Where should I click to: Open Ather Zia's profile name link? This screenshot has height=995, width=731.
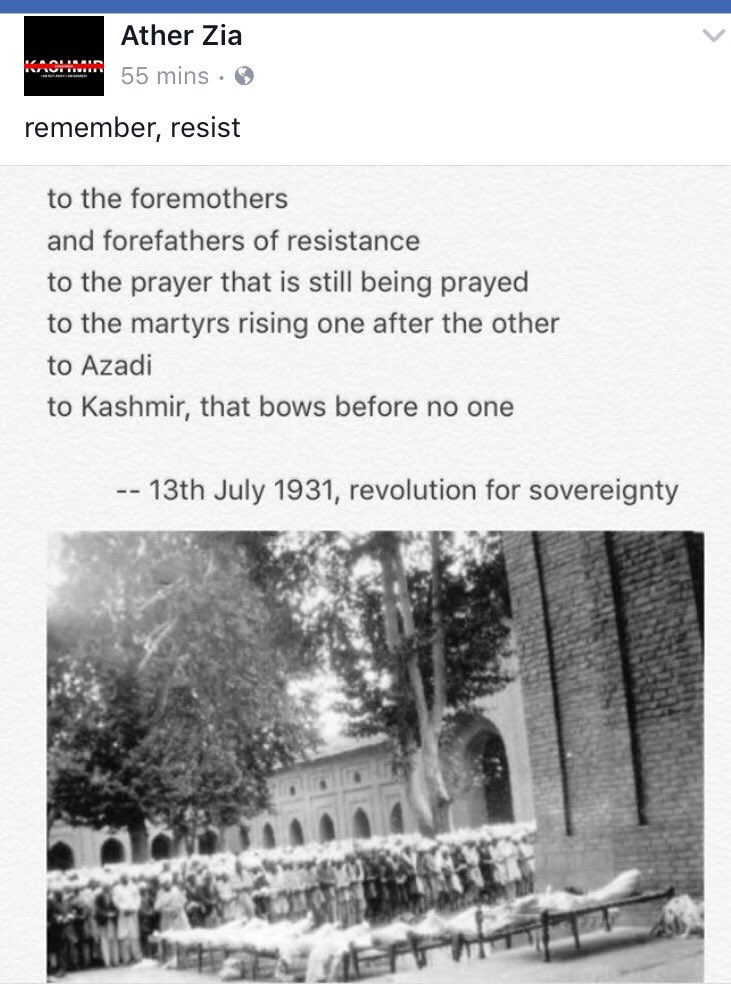tap(181, 37)
